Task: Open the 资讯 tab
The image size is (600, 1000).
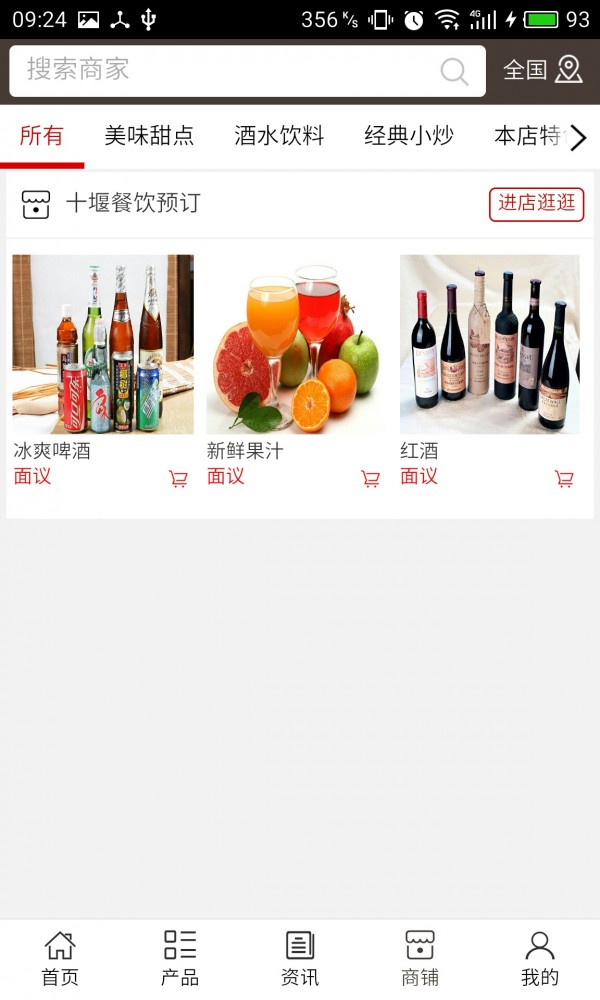Action: point(300,959)
